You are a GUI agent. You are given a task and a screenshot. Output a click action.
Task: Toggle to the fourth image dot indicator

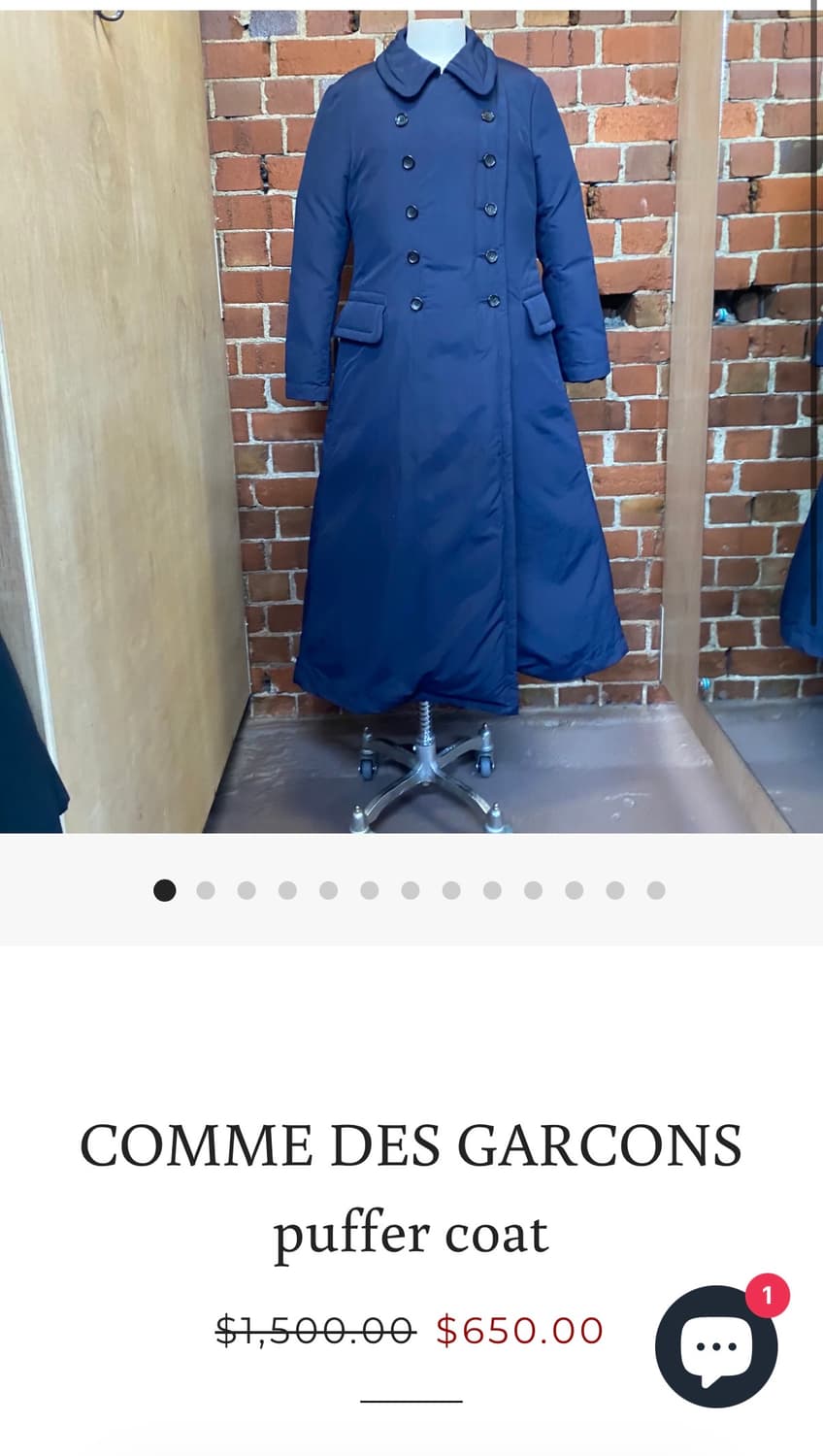point(287,889)
